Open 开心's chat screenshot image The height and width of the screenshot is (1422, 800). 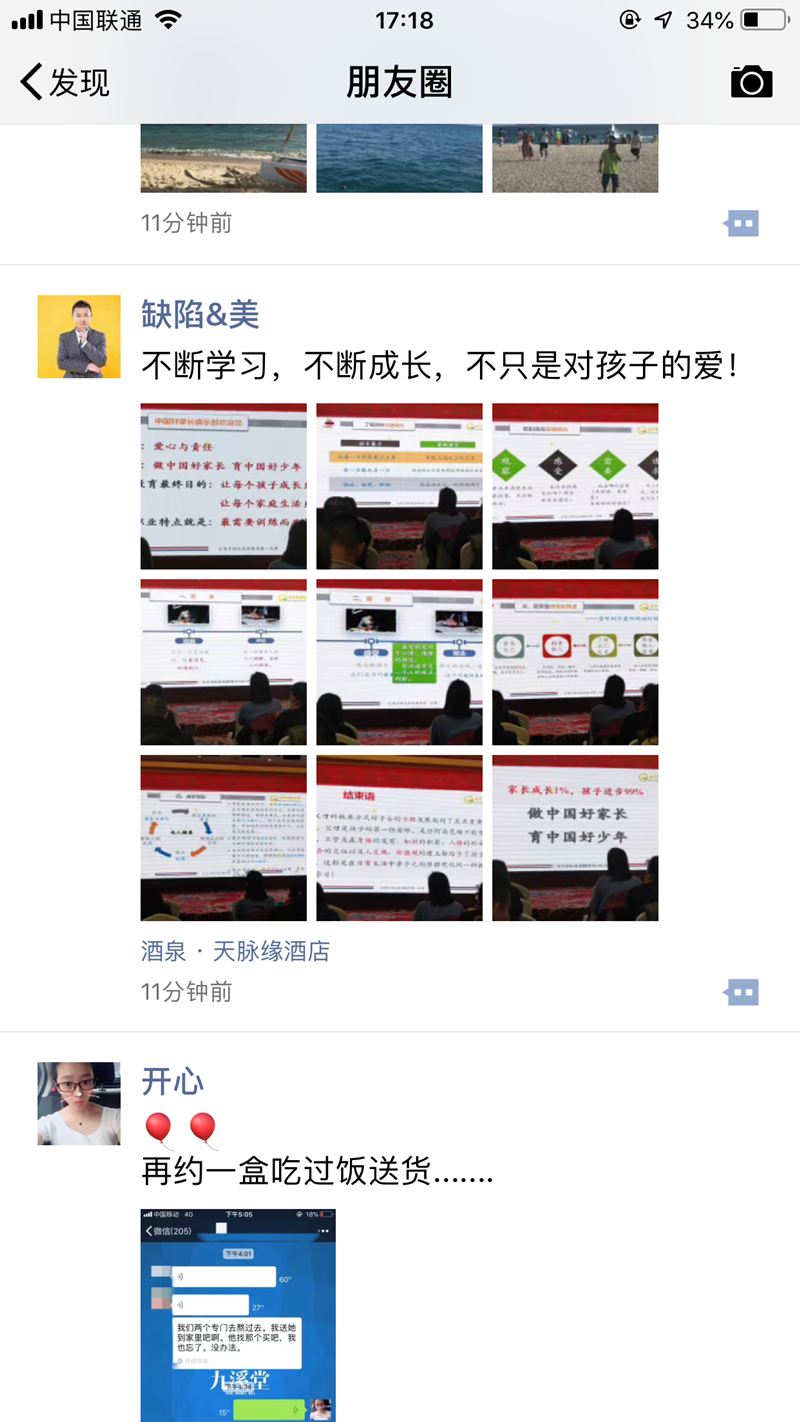[x=238, y=1314]
